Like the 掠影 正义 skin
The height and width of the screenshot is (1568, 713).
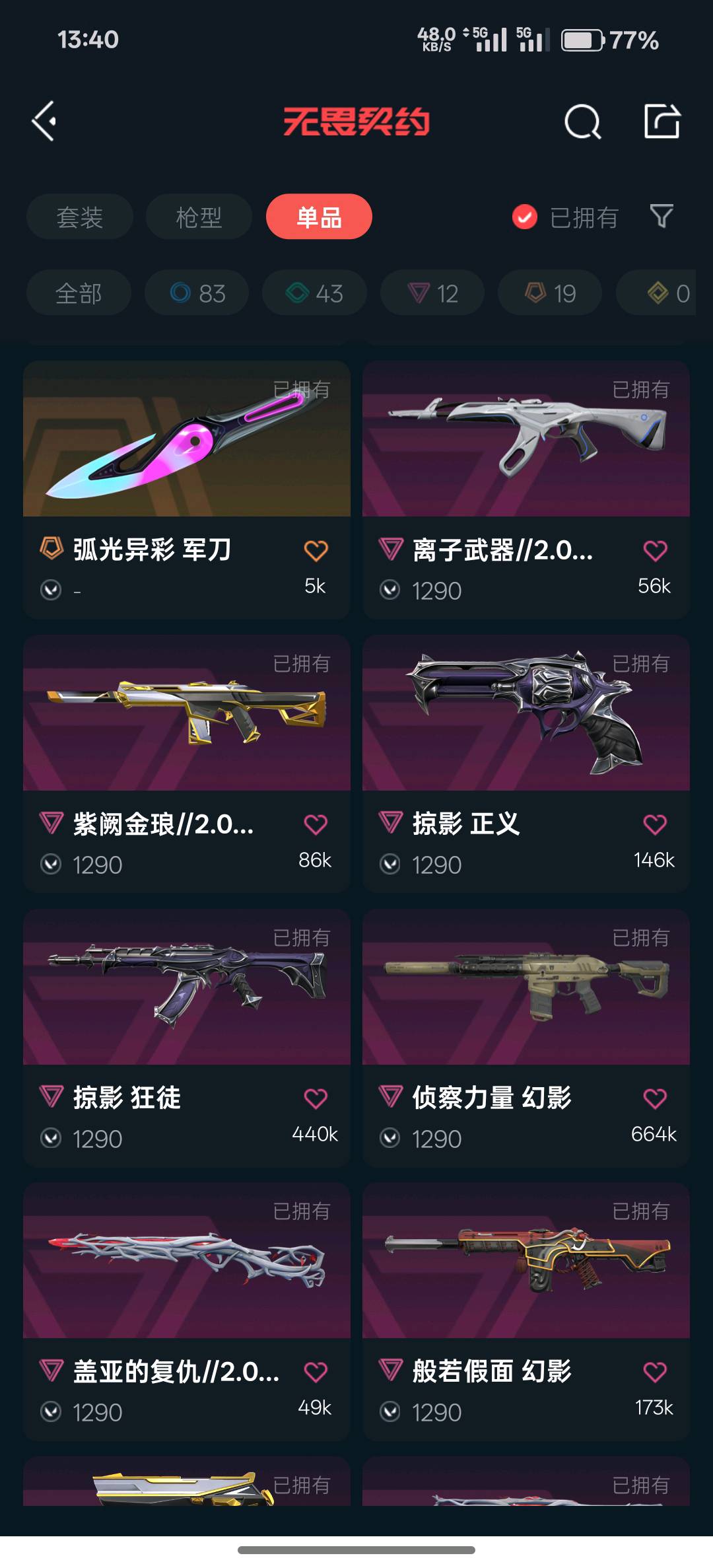[x=655, y=825]
